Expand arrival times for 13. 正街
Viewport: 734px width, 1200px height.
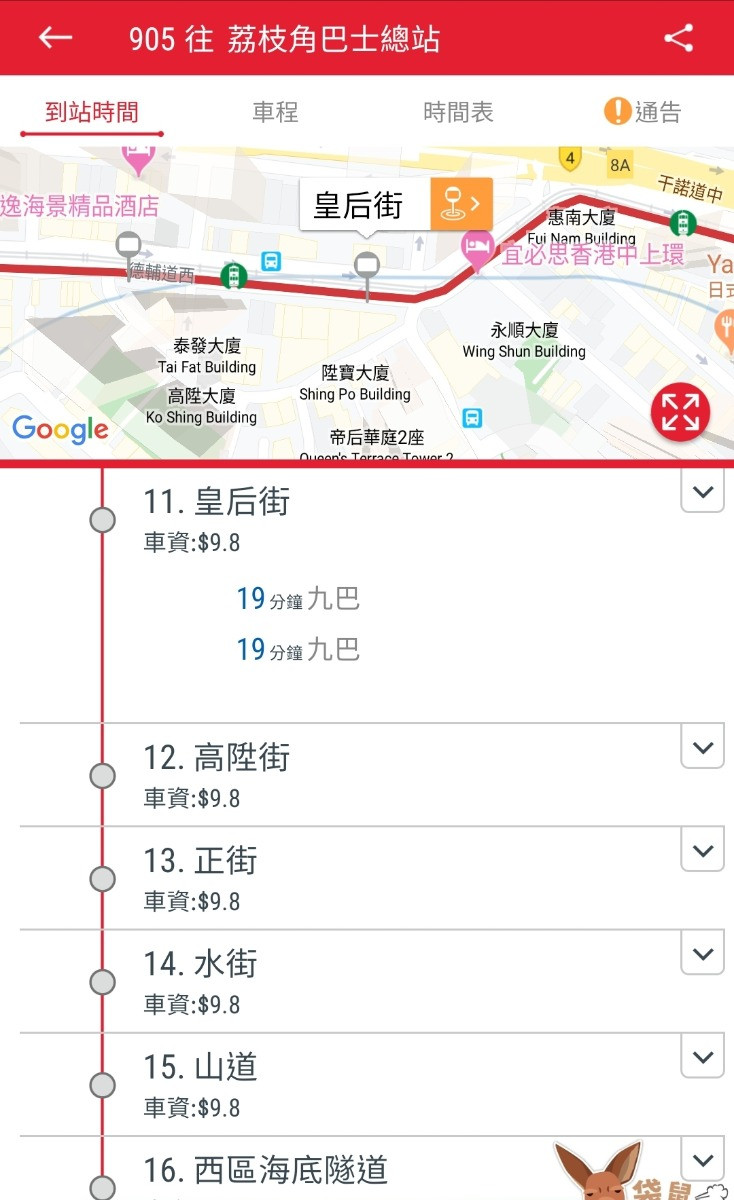(702, 851)
